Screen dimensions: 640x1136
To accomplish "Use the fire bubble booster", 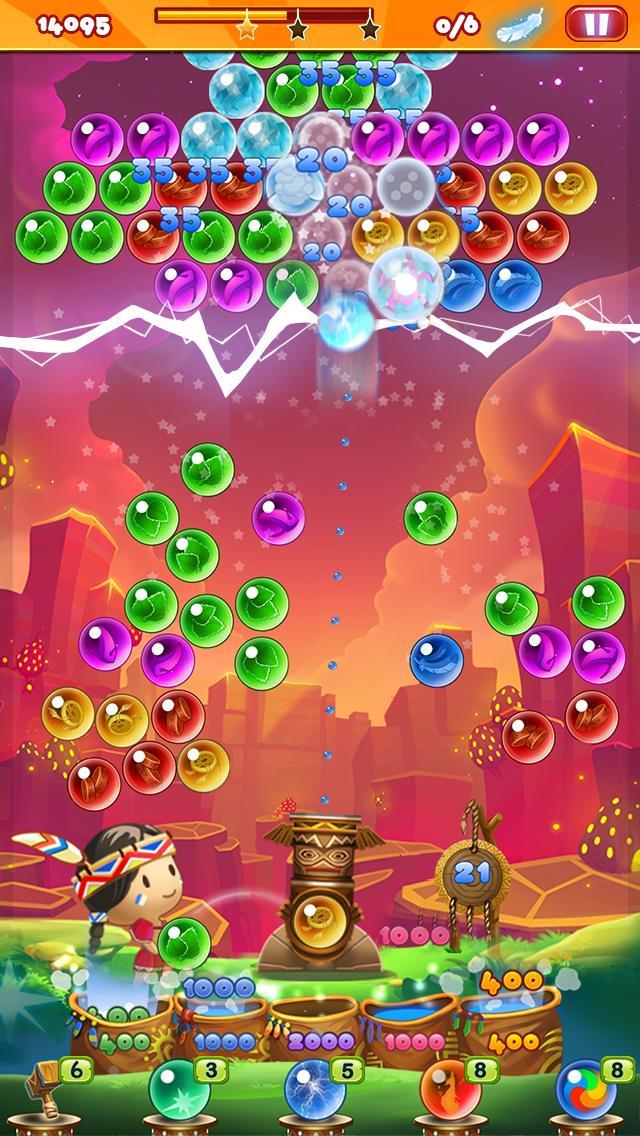I will tap(448, 1093).
